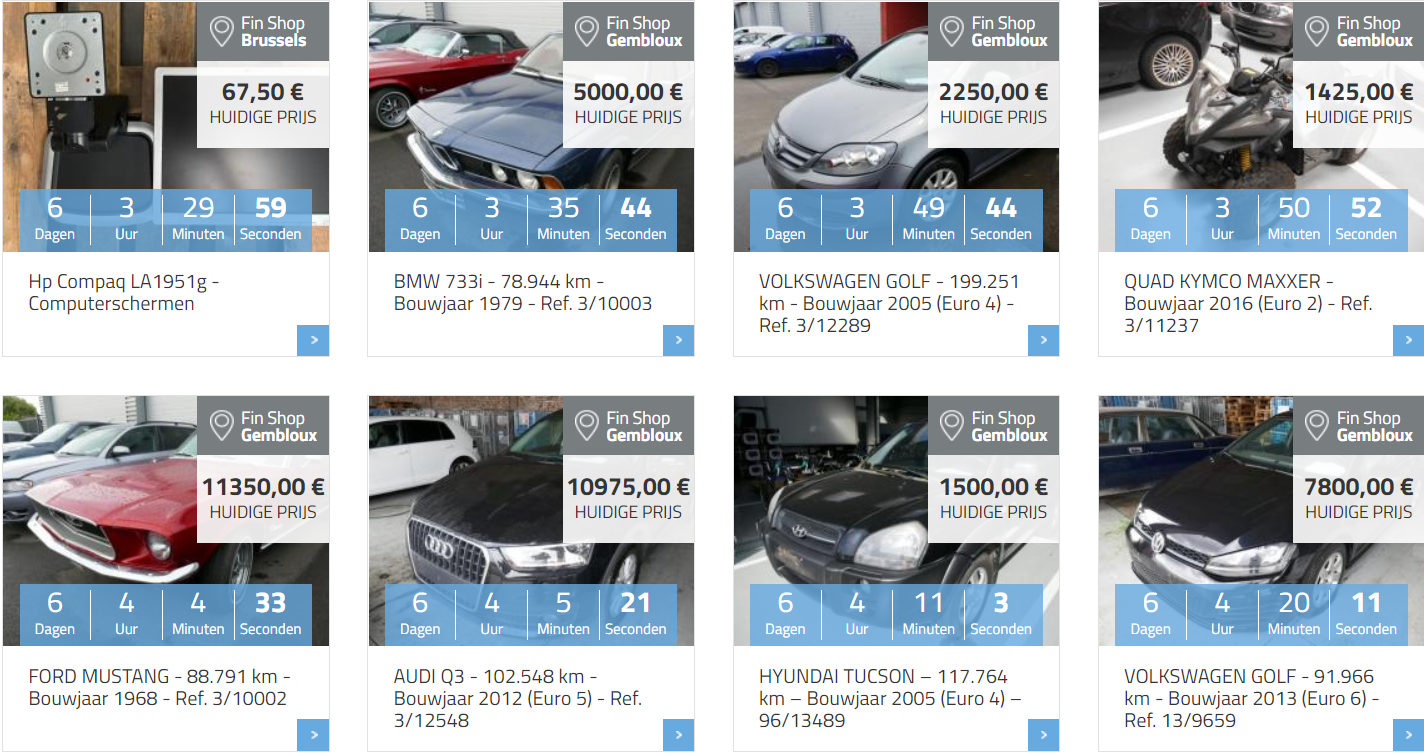Image resolution: width=1424 pixels, height=753 pixels.
Task: Tap the arrow button on Ford Mustang card
Action: pyautogui.click(x=313, y=735)
